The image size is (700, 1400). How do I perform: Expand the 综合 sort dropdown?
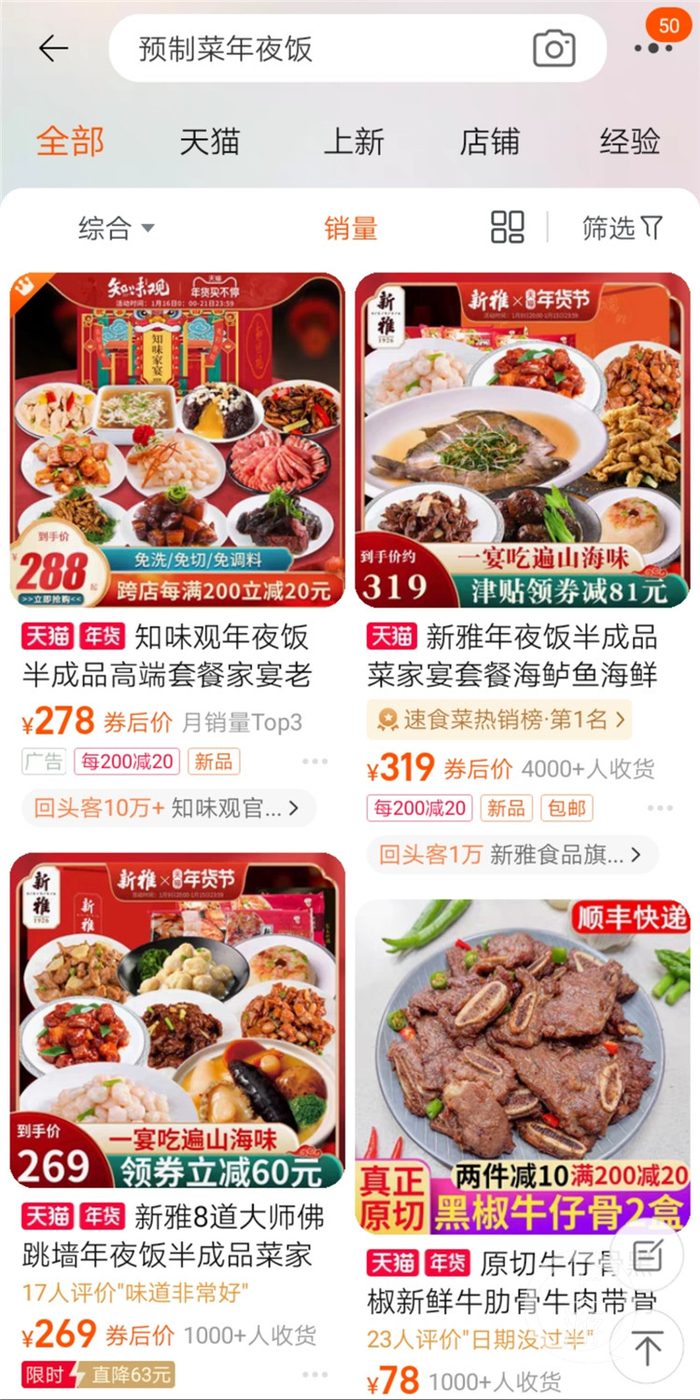pos(116,229)
